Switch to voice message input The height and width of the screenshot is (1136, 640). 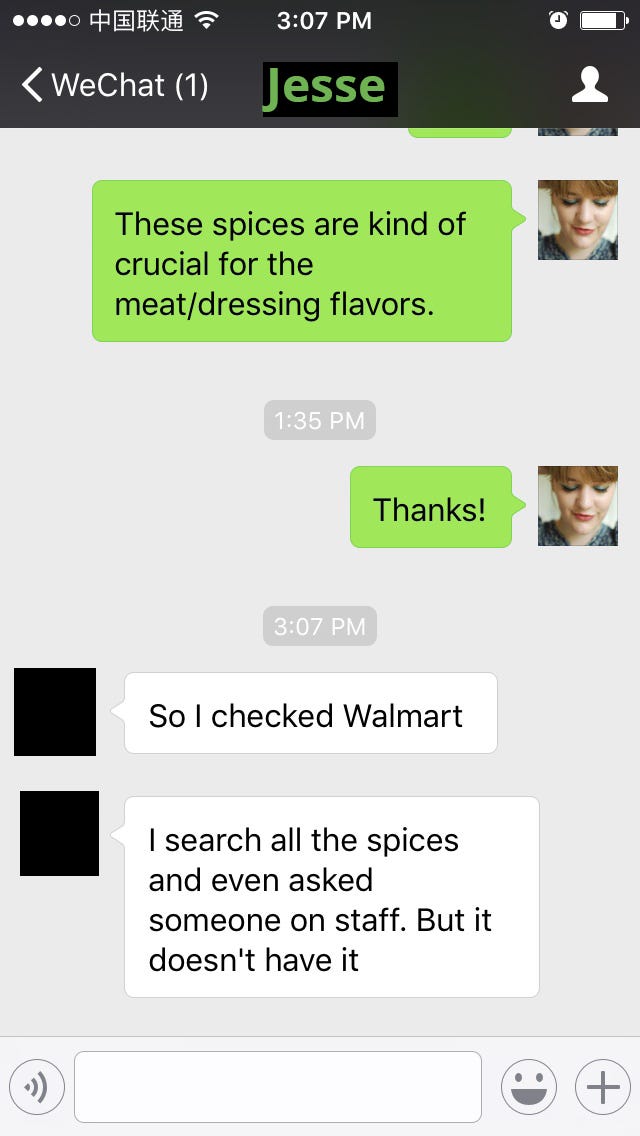pyautogui.click(x=37, y=1087)
